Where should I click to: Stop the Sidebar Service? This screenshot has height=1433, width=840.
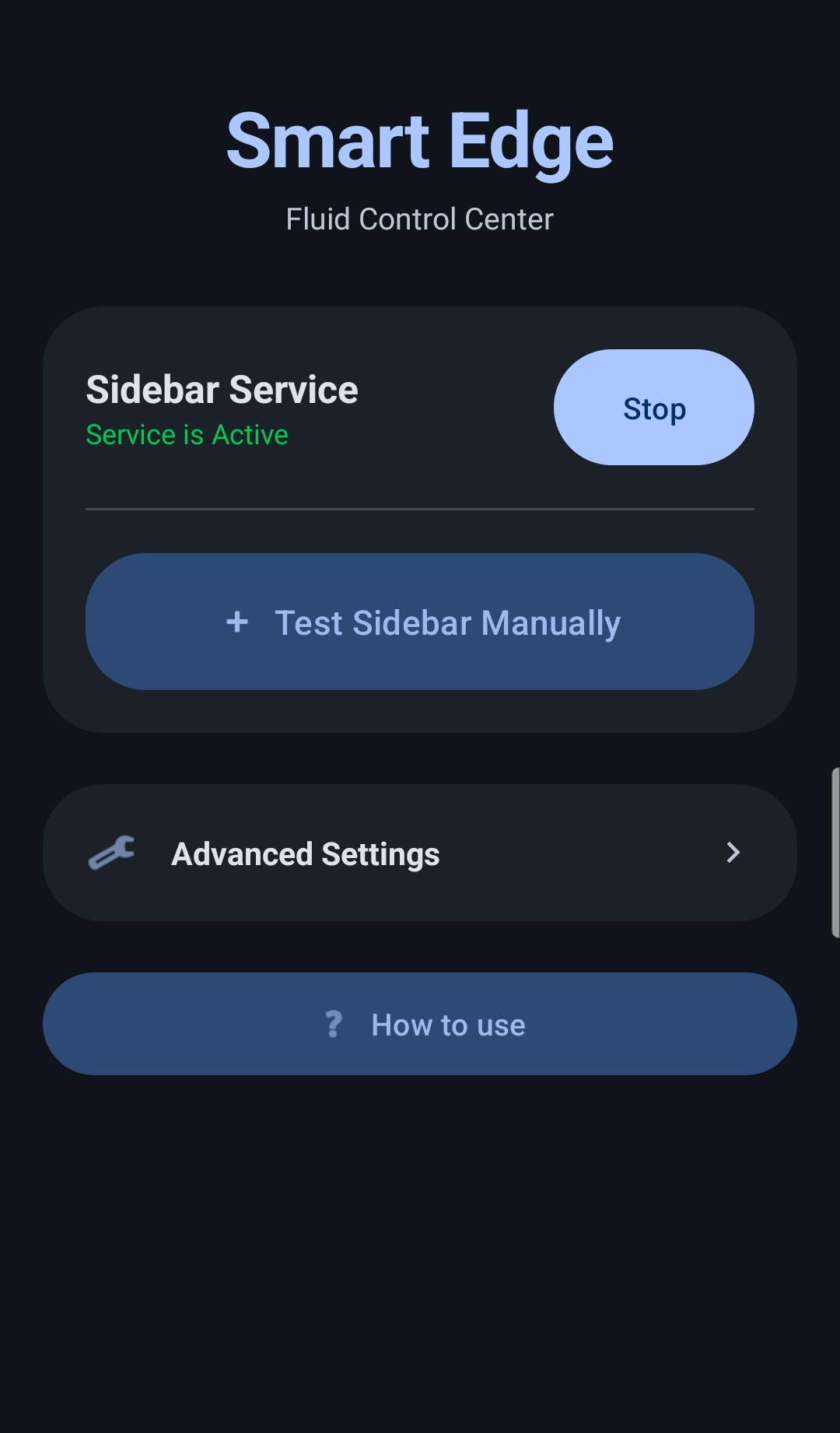point(653,408)
